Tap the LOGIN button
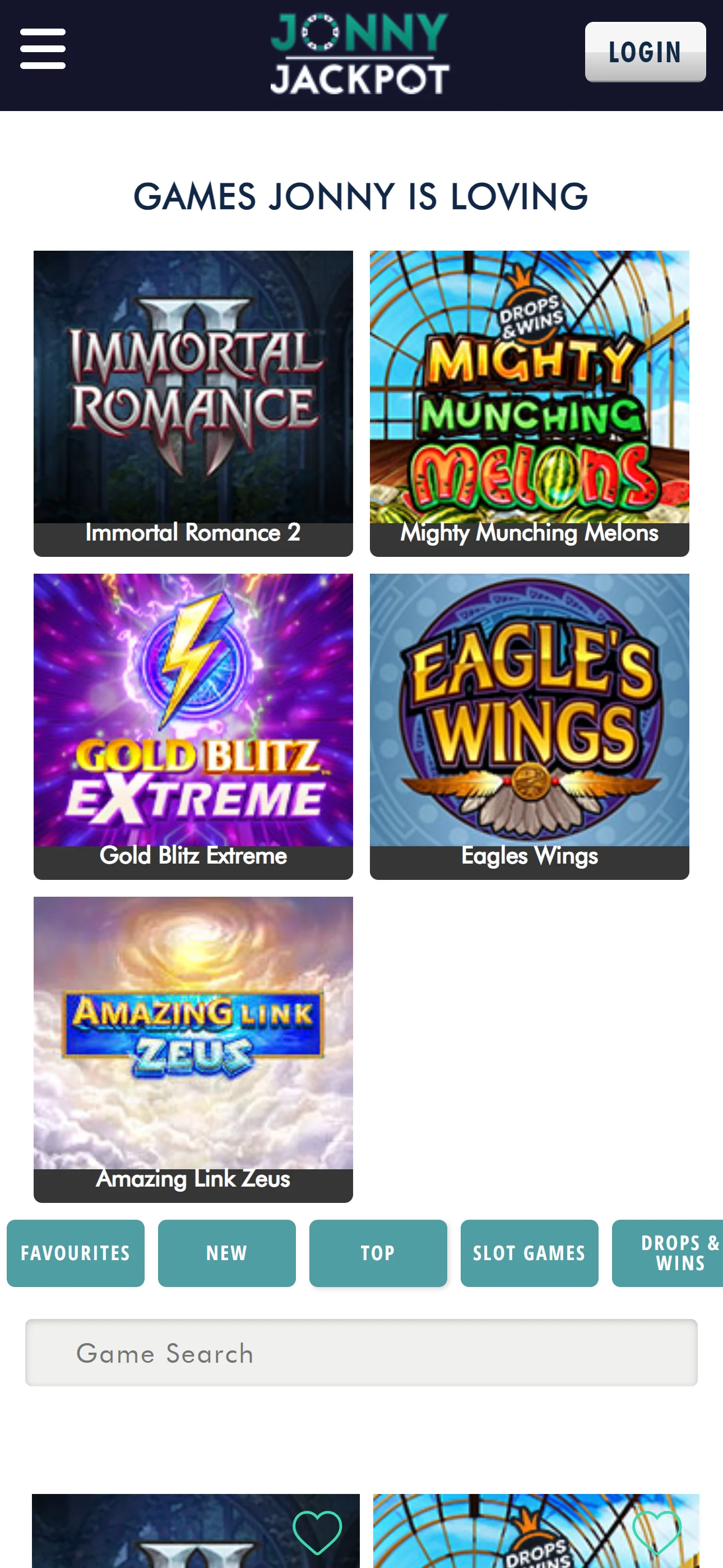The image size is (723, 1568). (x=645, y=52)
